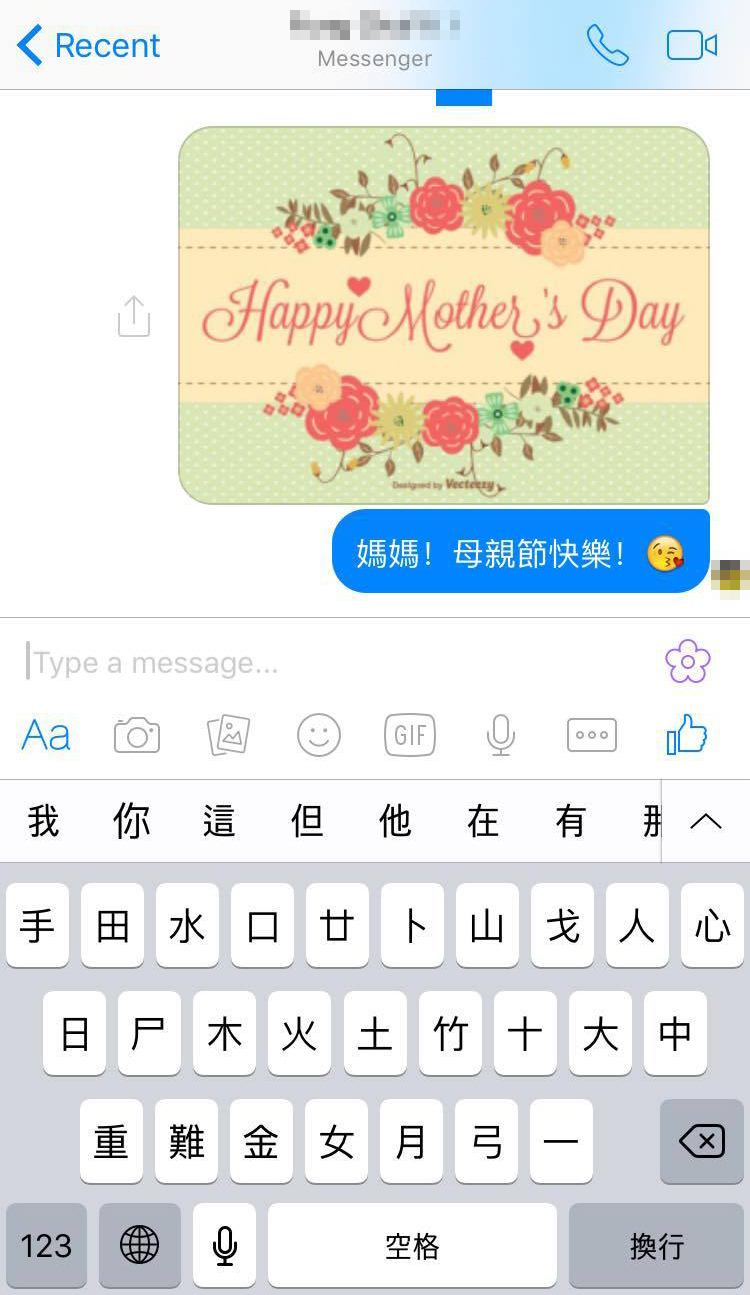The height and width of the screenshot is (1295, 750).
Task: Switch keyboard with the globe key
Action: point(139,1246)
